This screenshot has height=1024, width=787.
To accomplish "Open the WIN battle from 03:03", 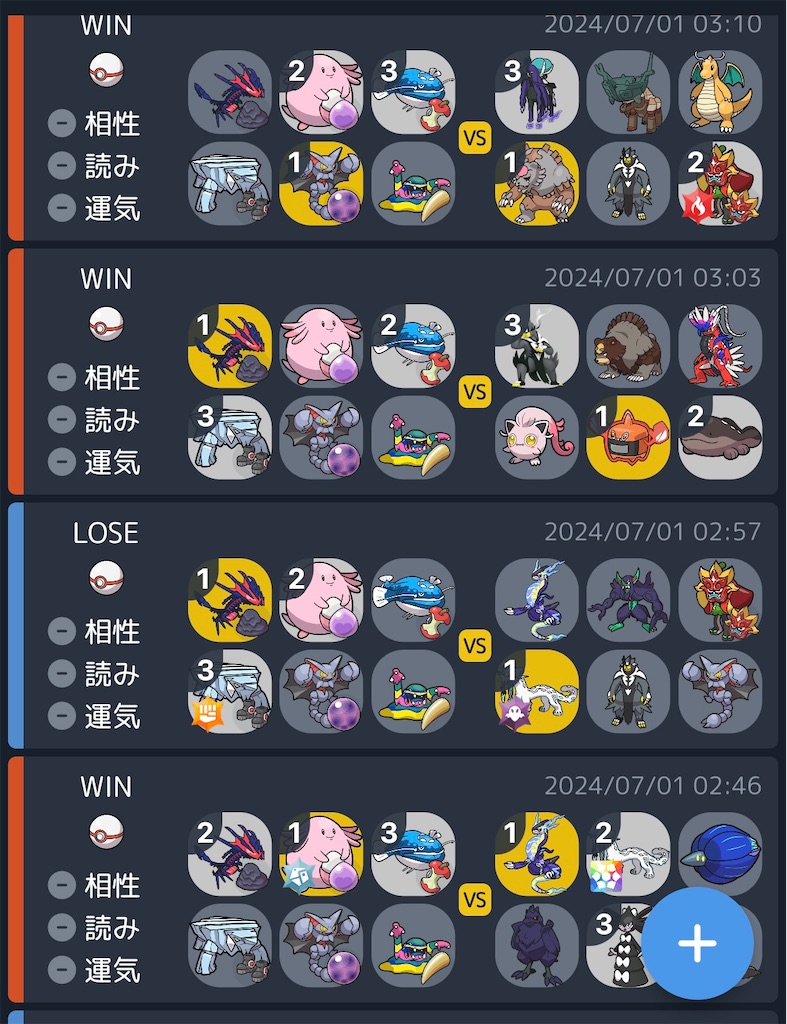I will pos(106,278).
